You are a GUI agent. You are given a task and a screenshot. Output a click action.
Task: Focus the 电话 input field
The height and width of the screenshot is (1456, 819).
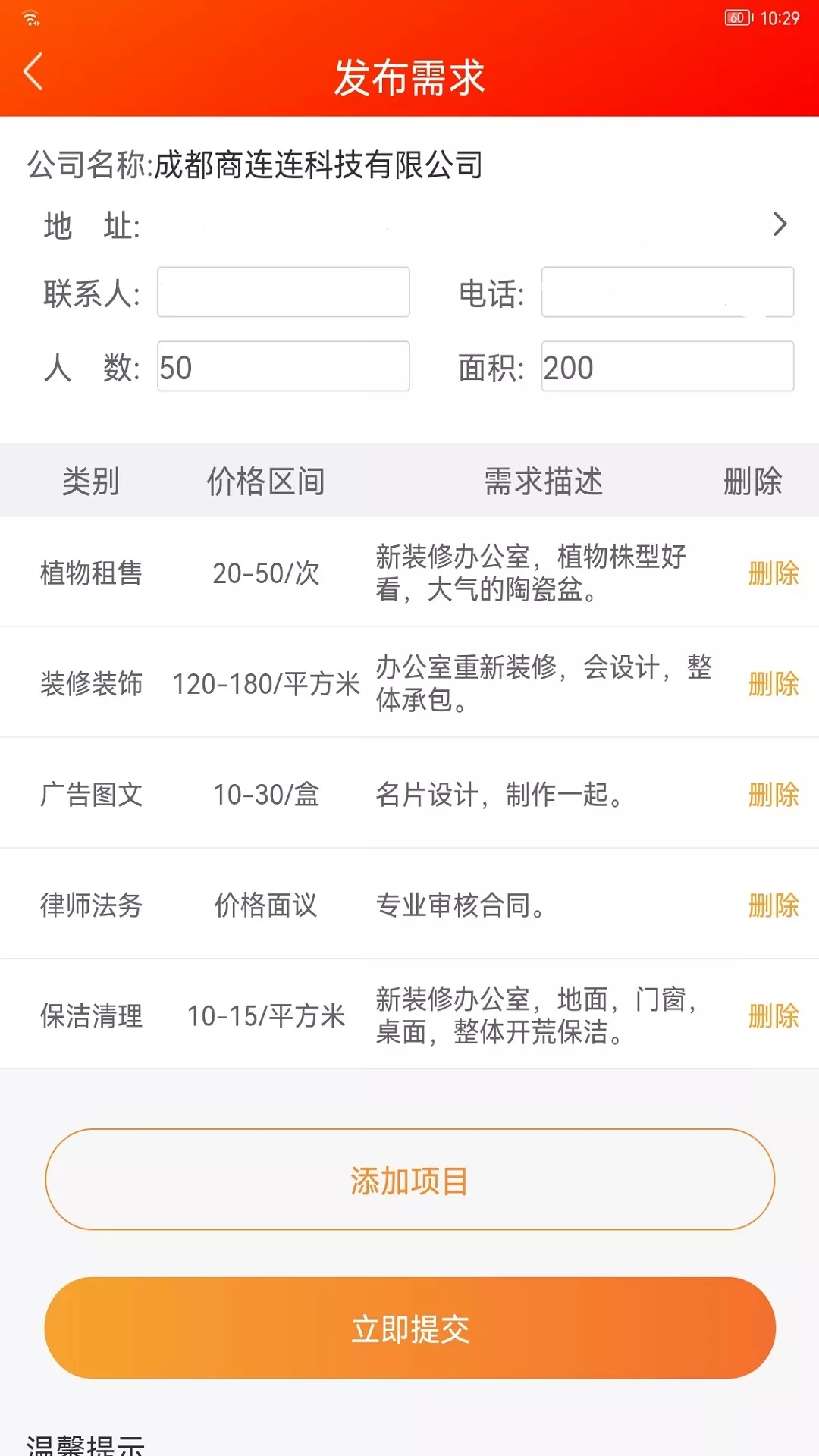point(667,292)
